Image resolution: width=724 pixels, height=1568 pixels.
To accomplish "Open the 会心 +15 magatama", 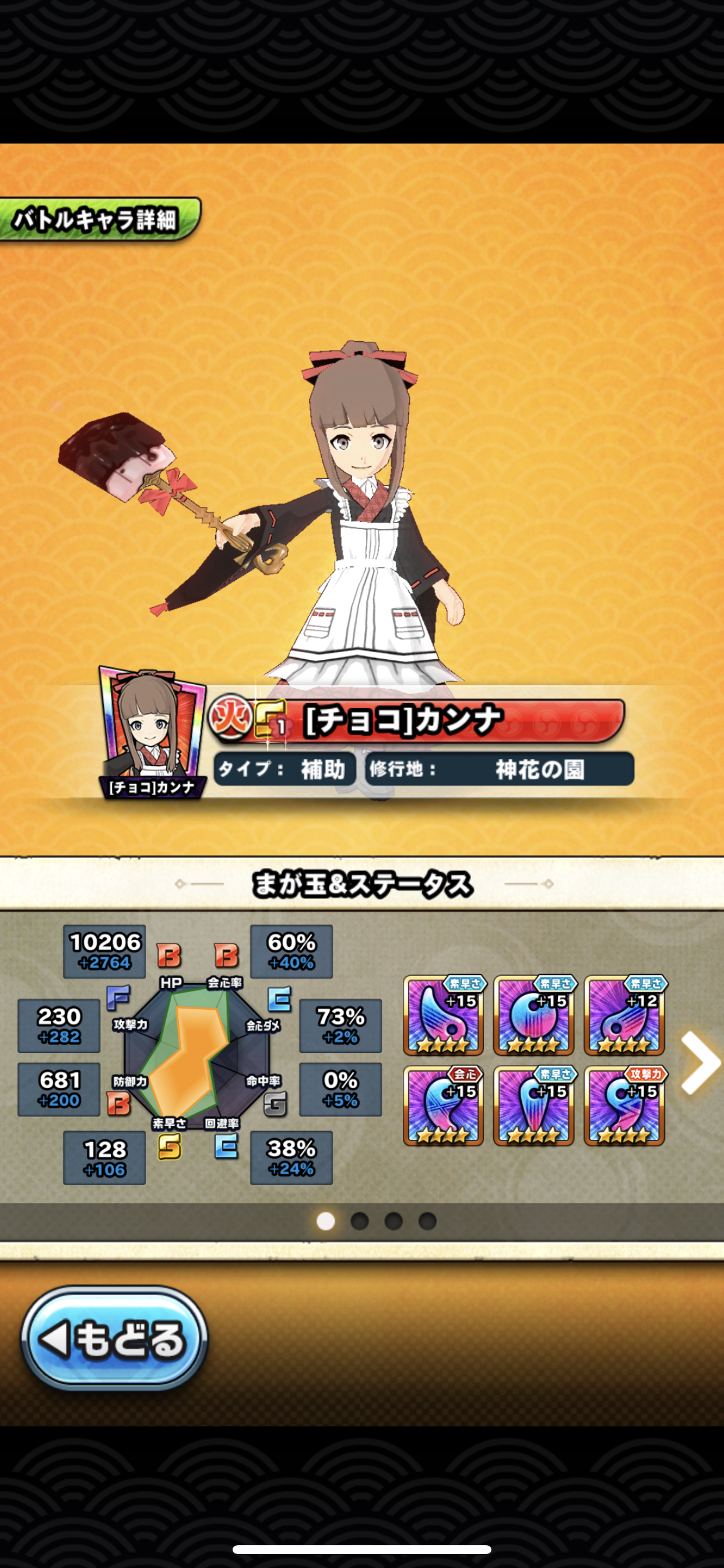I will [443, 1106].
